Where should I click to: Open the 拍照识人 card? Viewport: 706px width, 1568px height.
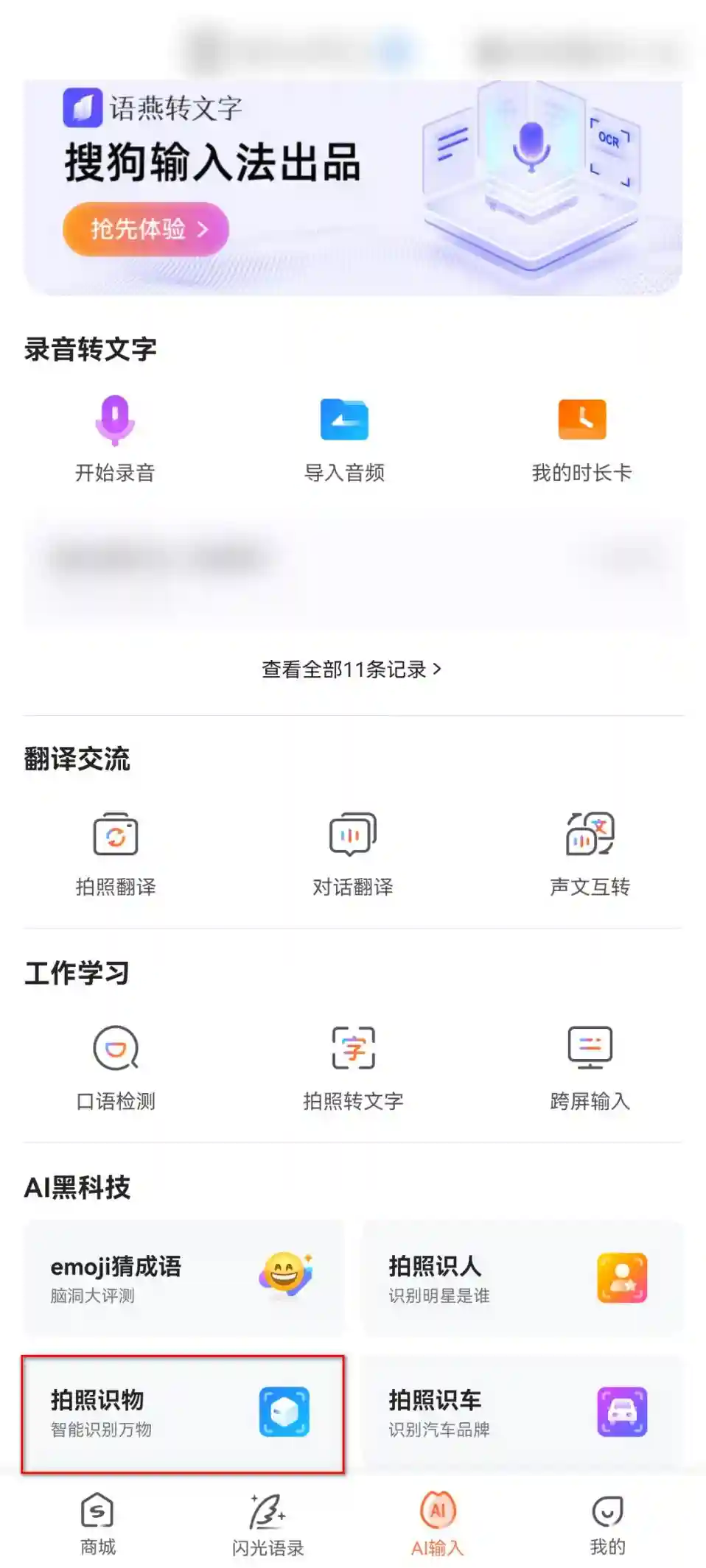click(522, 1279)
